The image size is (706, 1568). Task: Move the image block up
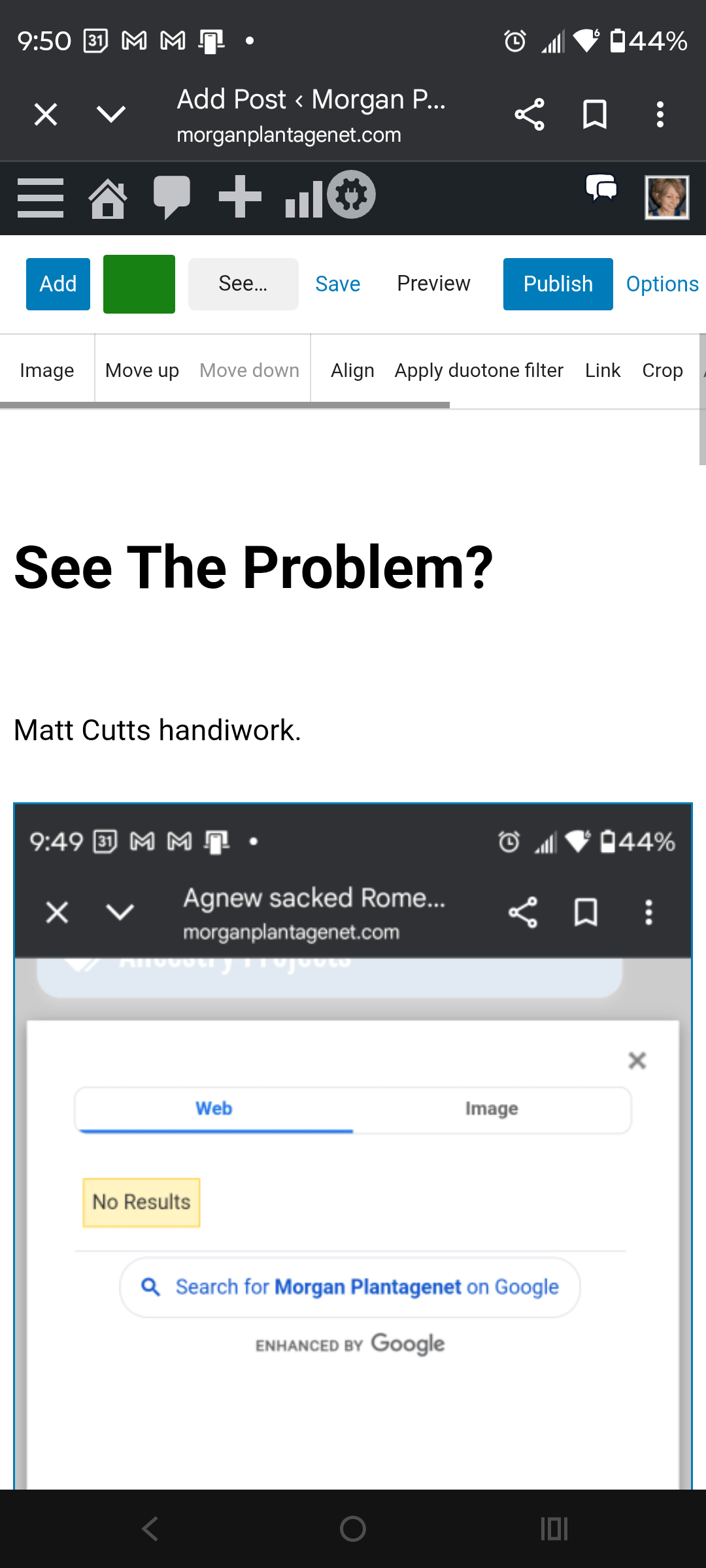click(142, 370)
